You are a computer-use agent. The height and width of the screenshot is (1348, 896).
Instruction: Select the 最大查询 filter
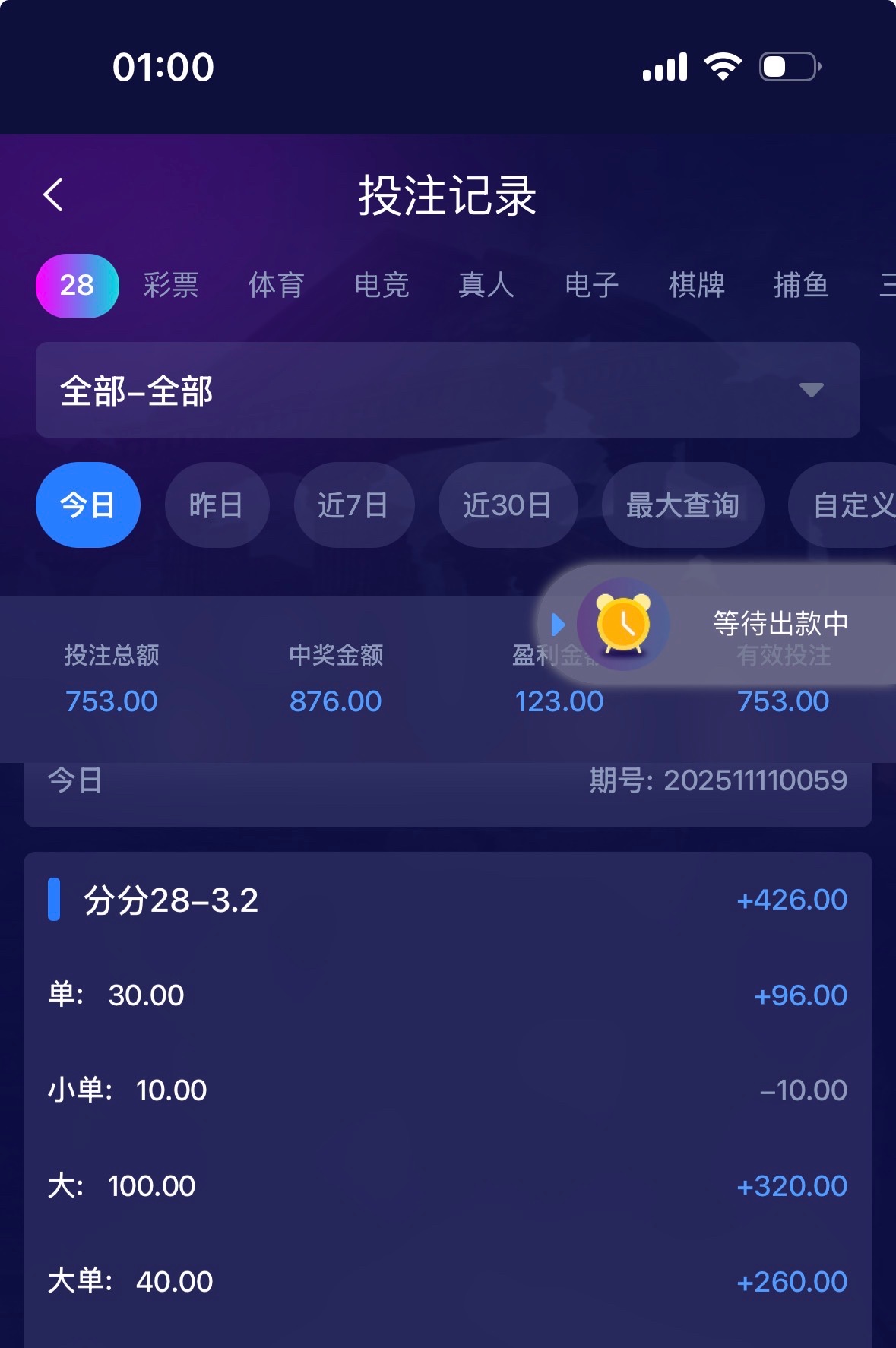(x=682, y=505)
